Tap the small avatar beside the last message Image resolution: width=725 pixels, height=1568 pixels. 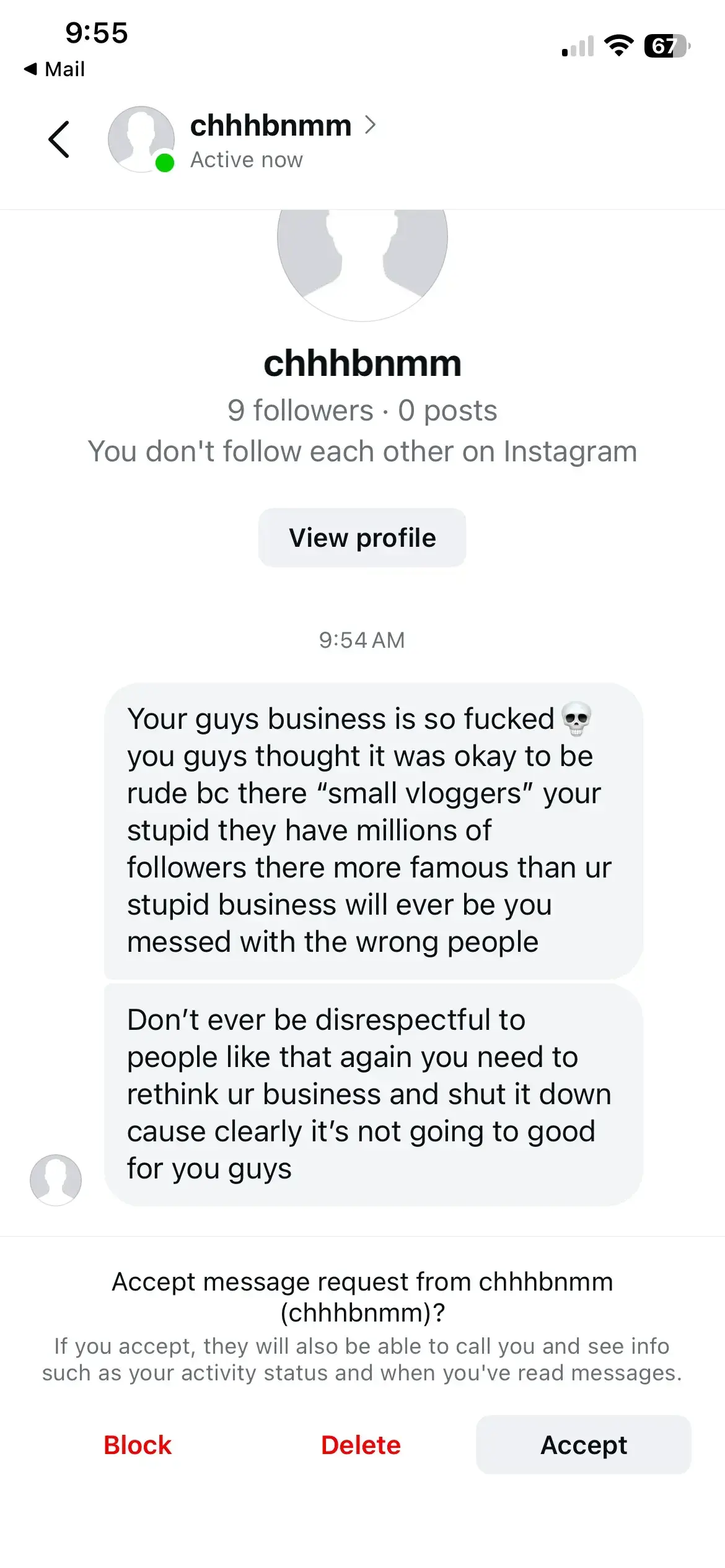tap(56, 1180)
